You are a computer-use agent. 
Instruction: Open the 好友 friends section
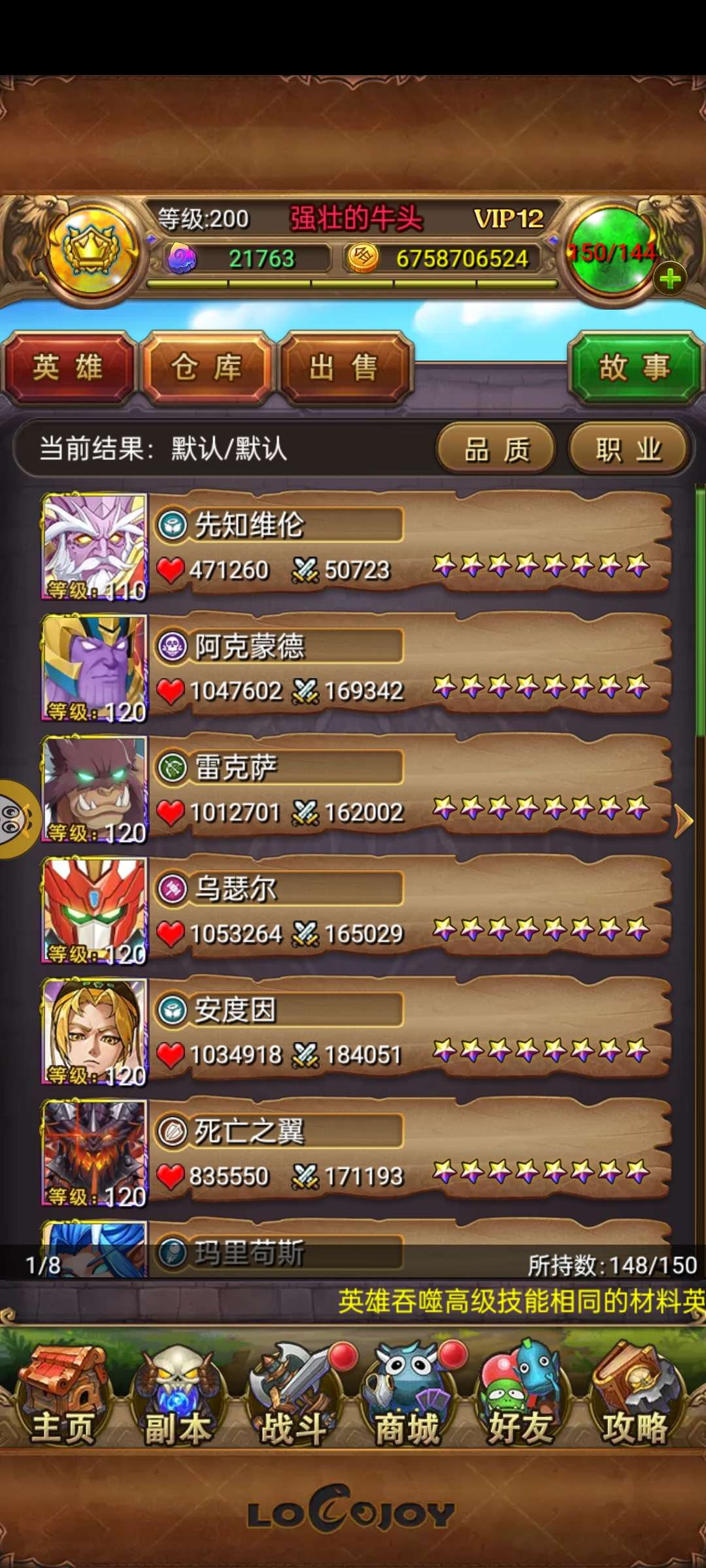tap(520, 1395)
